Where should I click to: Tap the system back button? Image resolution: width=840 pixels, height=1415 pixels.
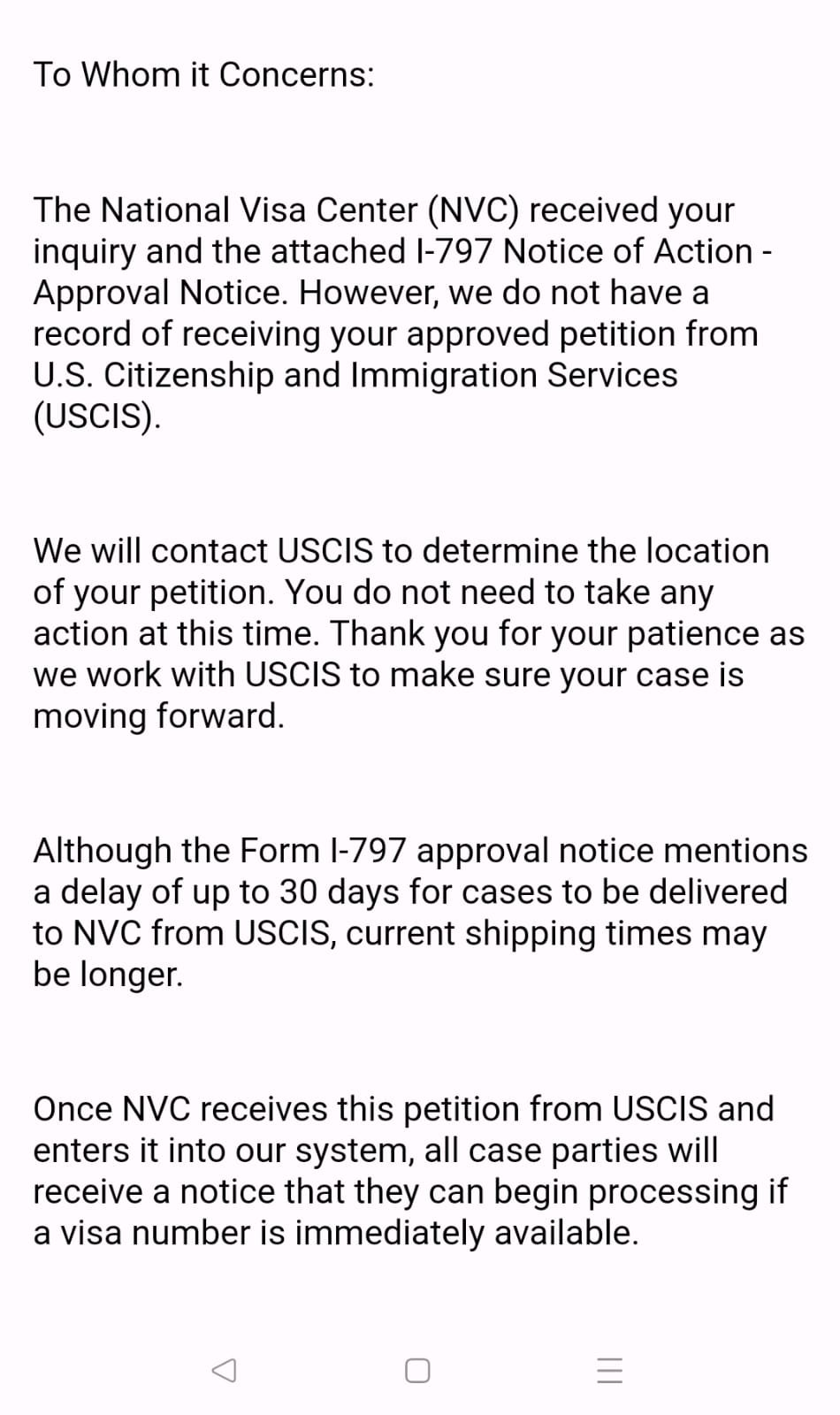pos(225,1370)
